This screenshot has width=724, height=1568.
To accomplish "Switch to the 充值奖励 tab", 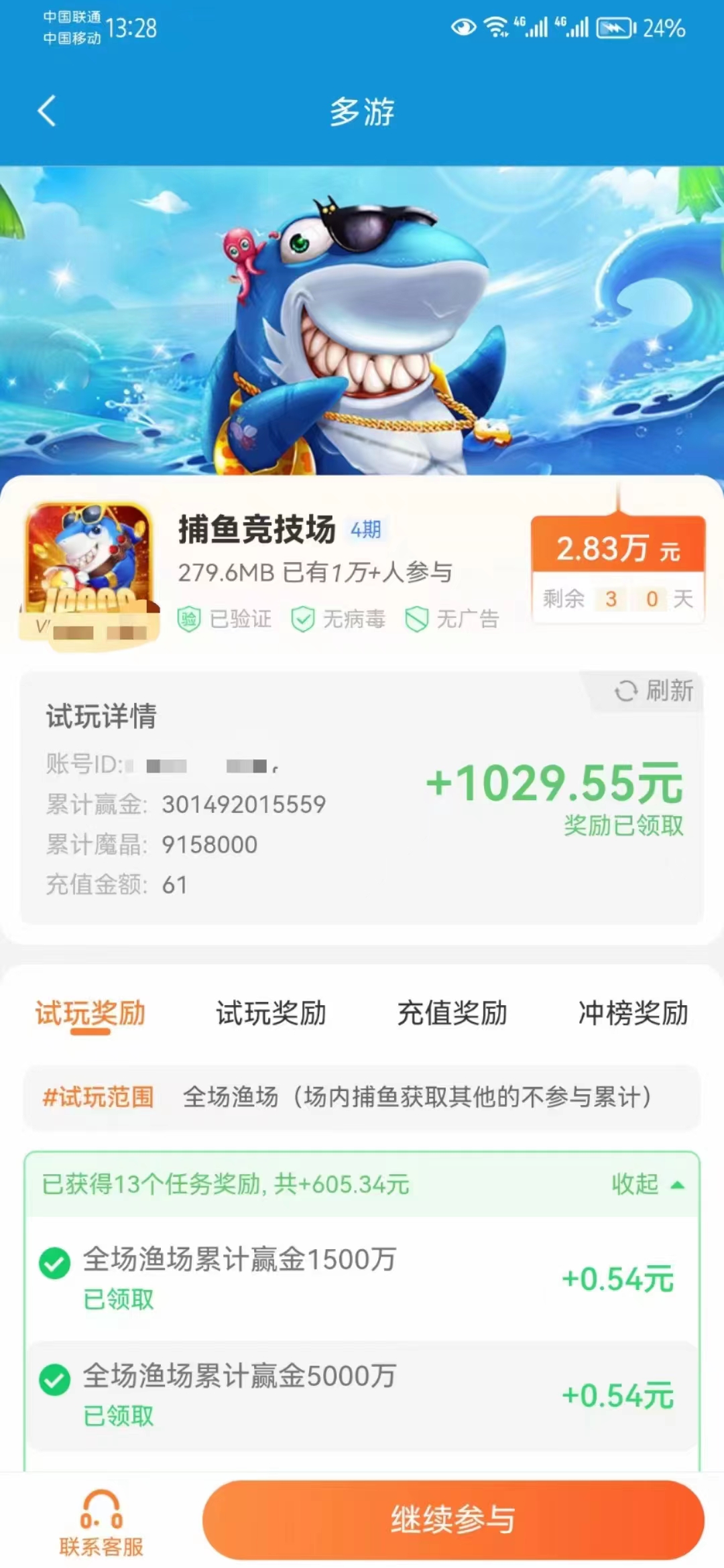I will click(x=453, y=1014).
